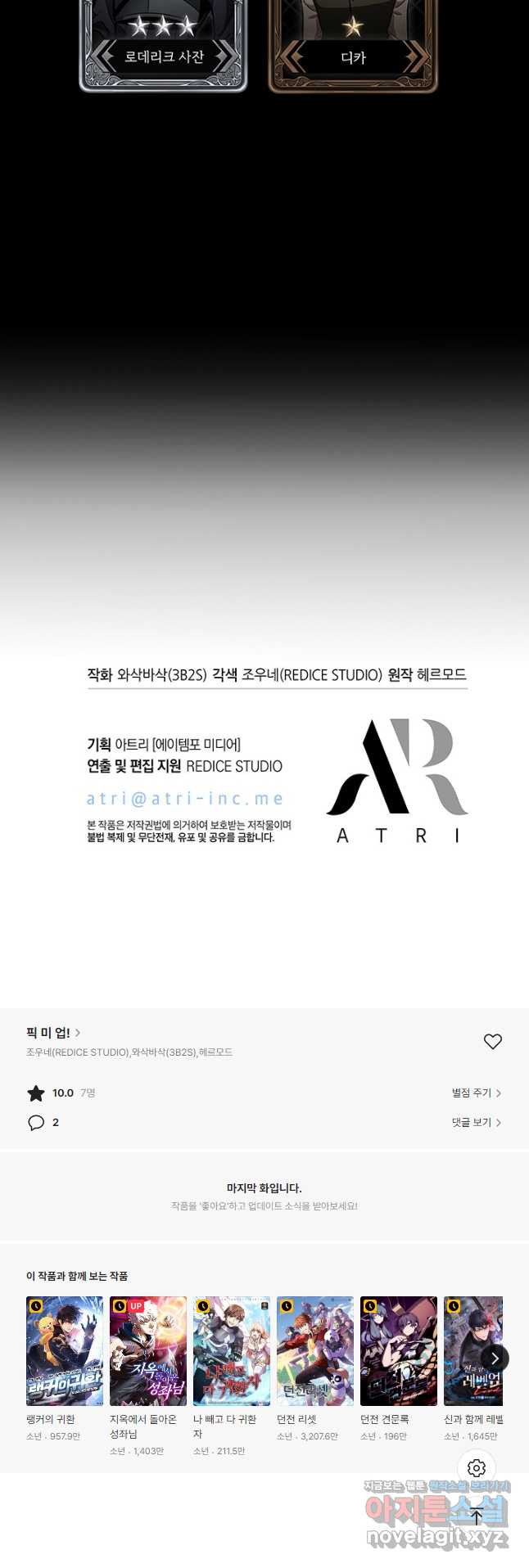The width and height of the screenshot is (529, 1568).
Task: Open the recommended webtoon 던전 견문록
Action: pyautogui.click(x=399, y=1351)
